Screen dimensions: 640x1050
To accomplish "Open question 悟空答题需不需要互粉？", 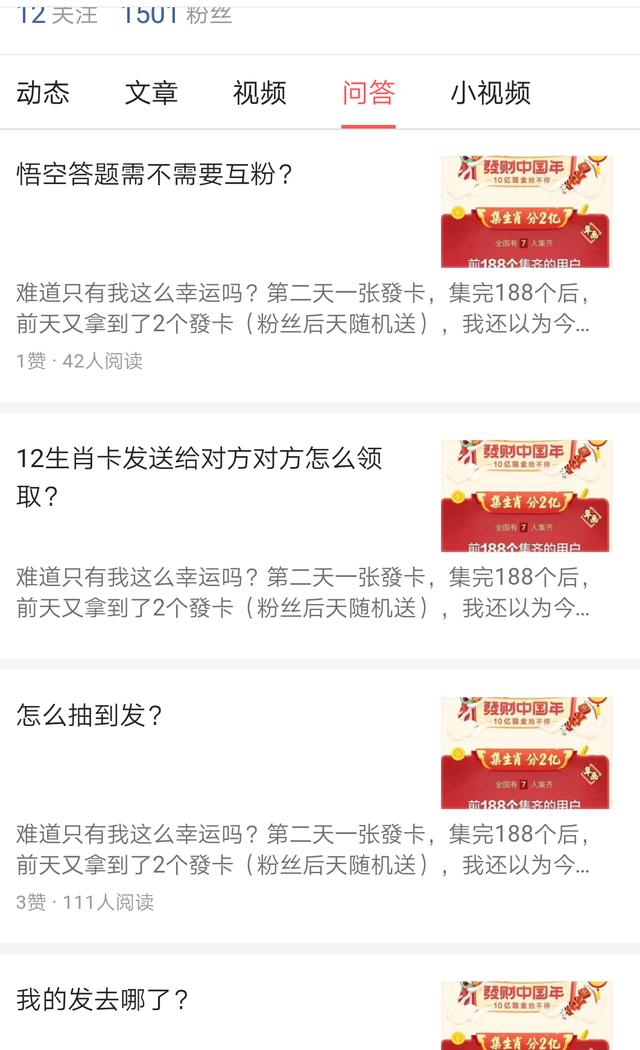I will (155, 175).
